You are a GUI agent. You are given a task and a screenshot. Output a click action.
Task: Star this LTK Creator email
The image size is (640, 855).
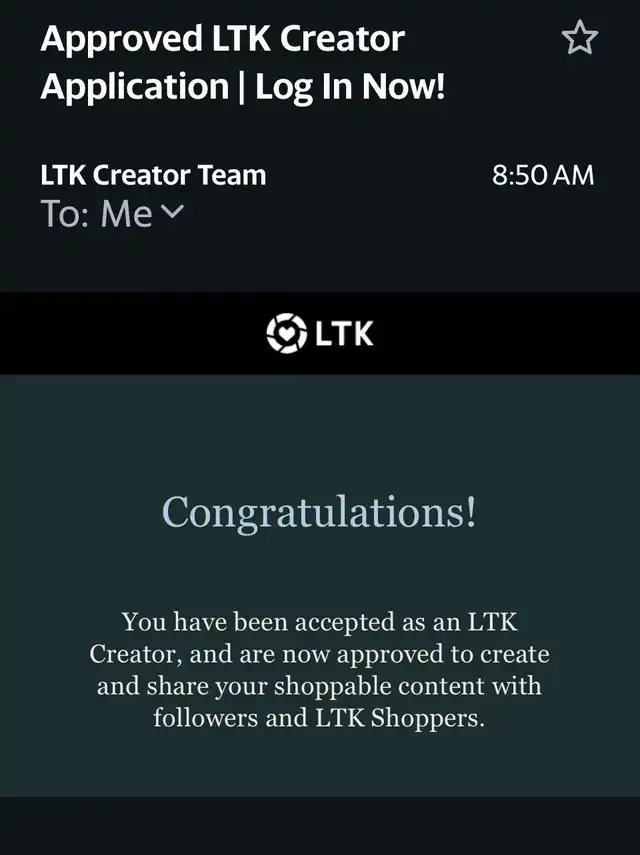pyautogui.click(x=579, y=38)
